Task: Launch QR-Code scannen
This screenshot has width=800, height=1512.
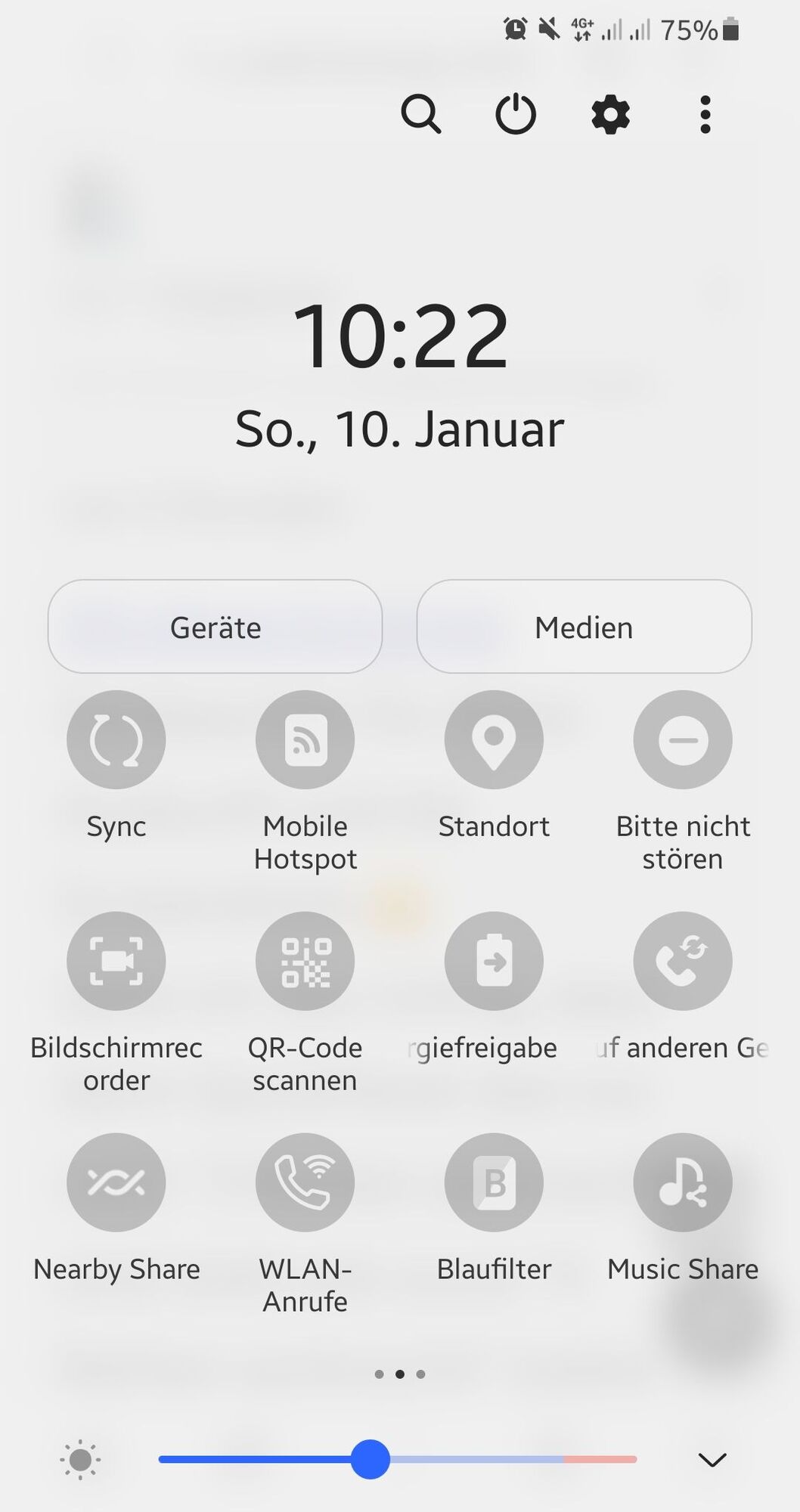Action: click(x=305, y=961)
